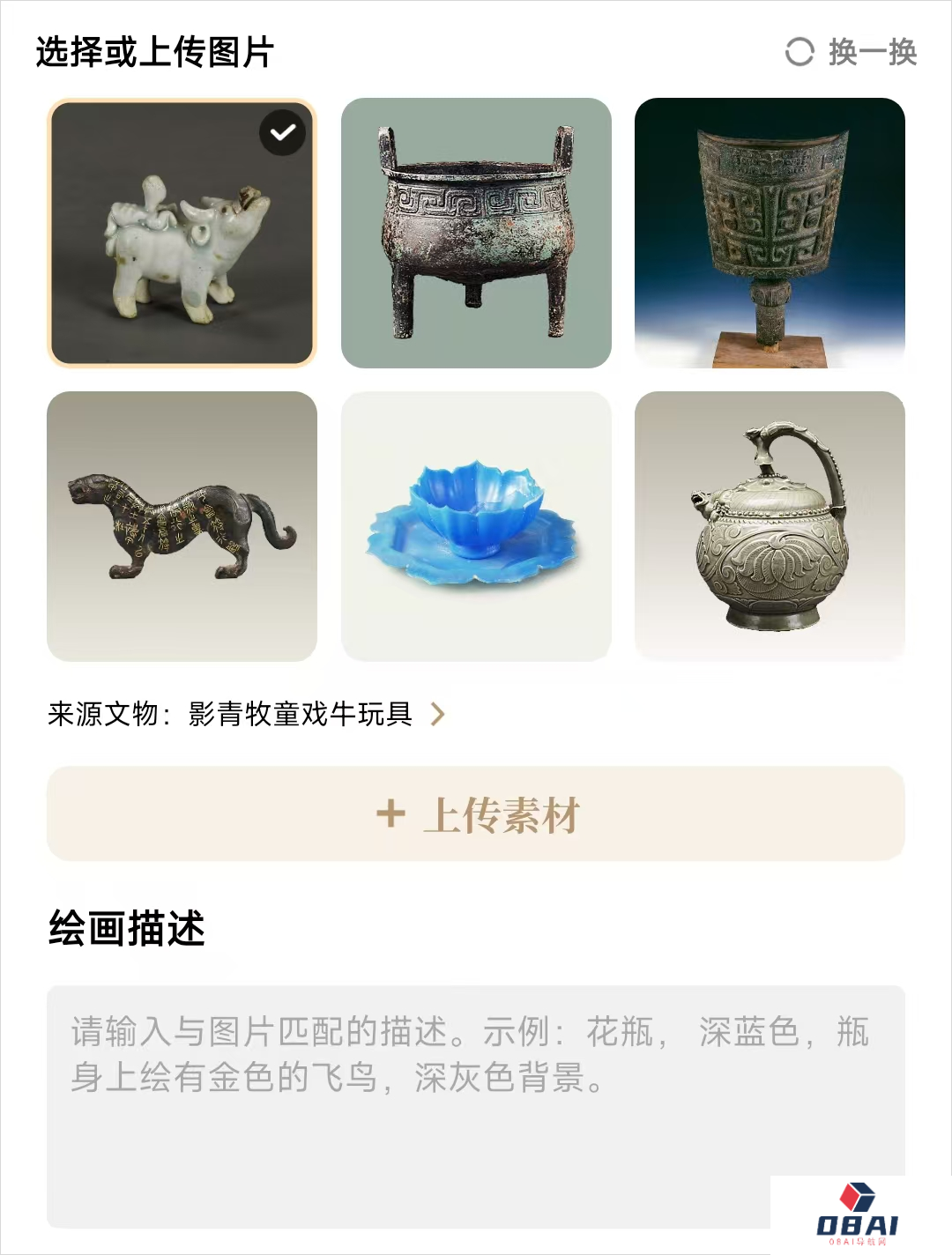952x1255 pixels.
Task: Choose the bronze tripod ding vessel image
Action: point(476,234)
